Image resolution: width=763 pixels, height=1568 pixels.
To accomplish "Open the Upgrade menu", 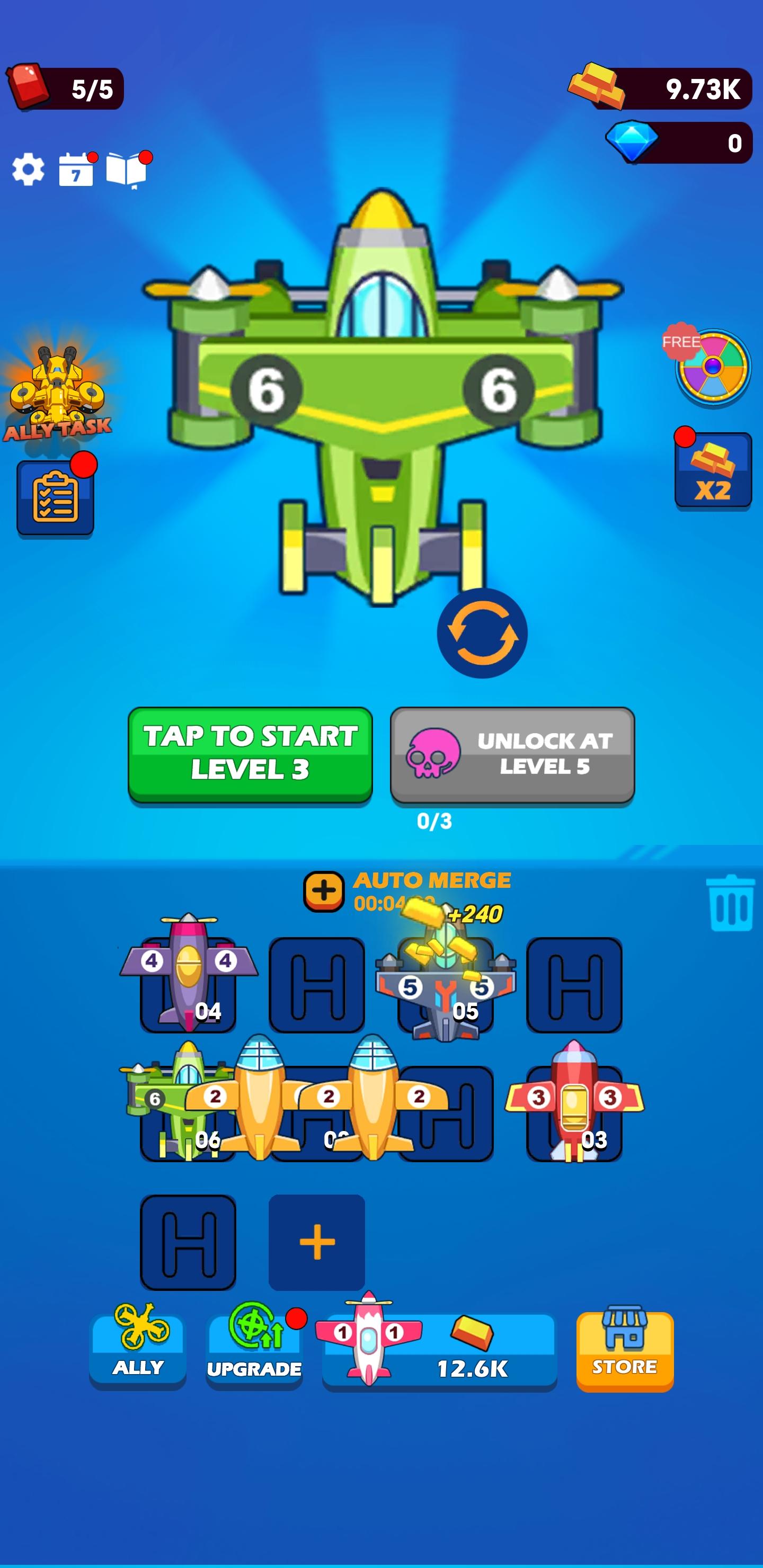I will pos(254,1347).
